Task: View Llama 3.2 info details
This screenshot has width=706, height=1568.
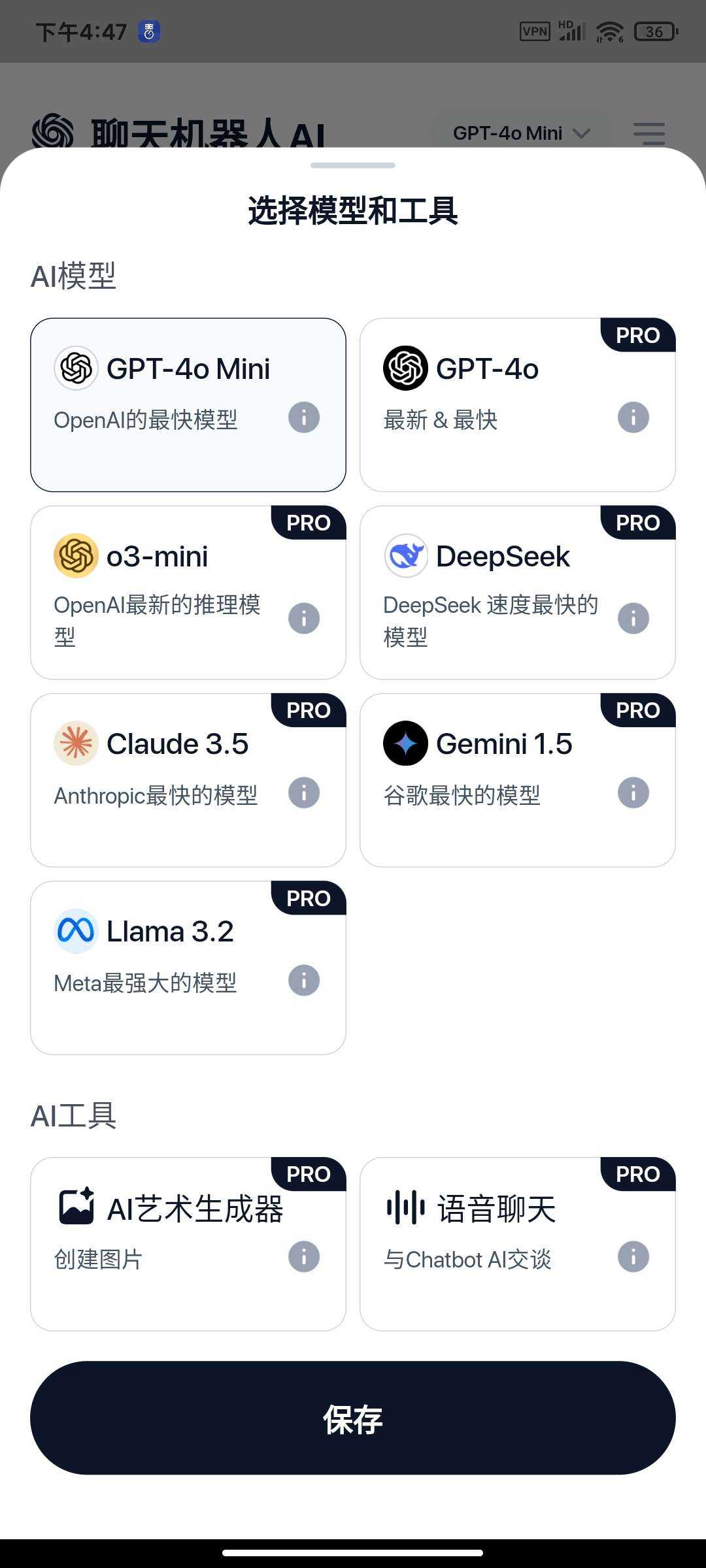Action: click(x=304, y=980)
